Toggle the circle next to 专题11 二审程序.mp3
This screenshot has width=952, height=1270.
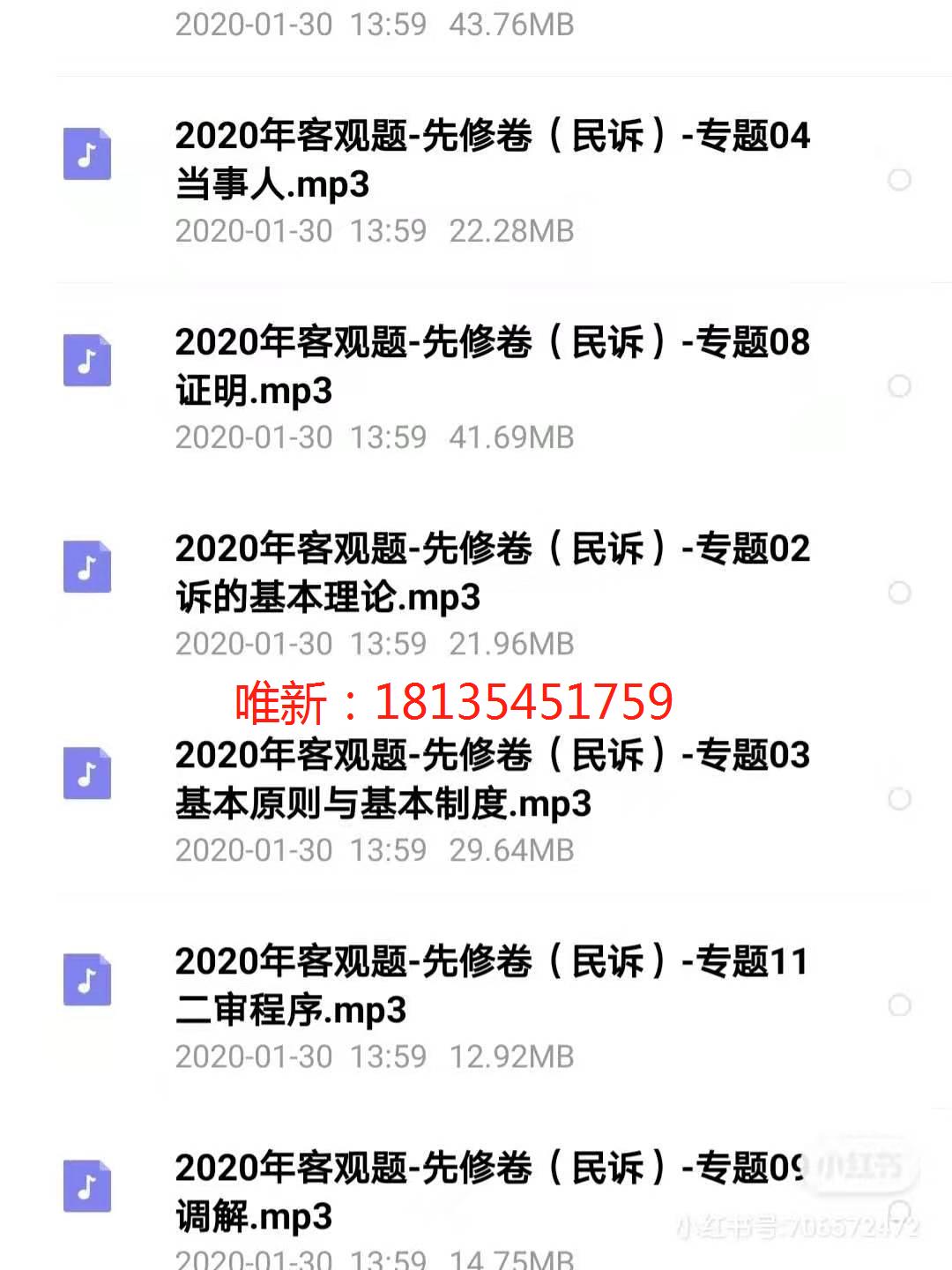coord(901,1004)
